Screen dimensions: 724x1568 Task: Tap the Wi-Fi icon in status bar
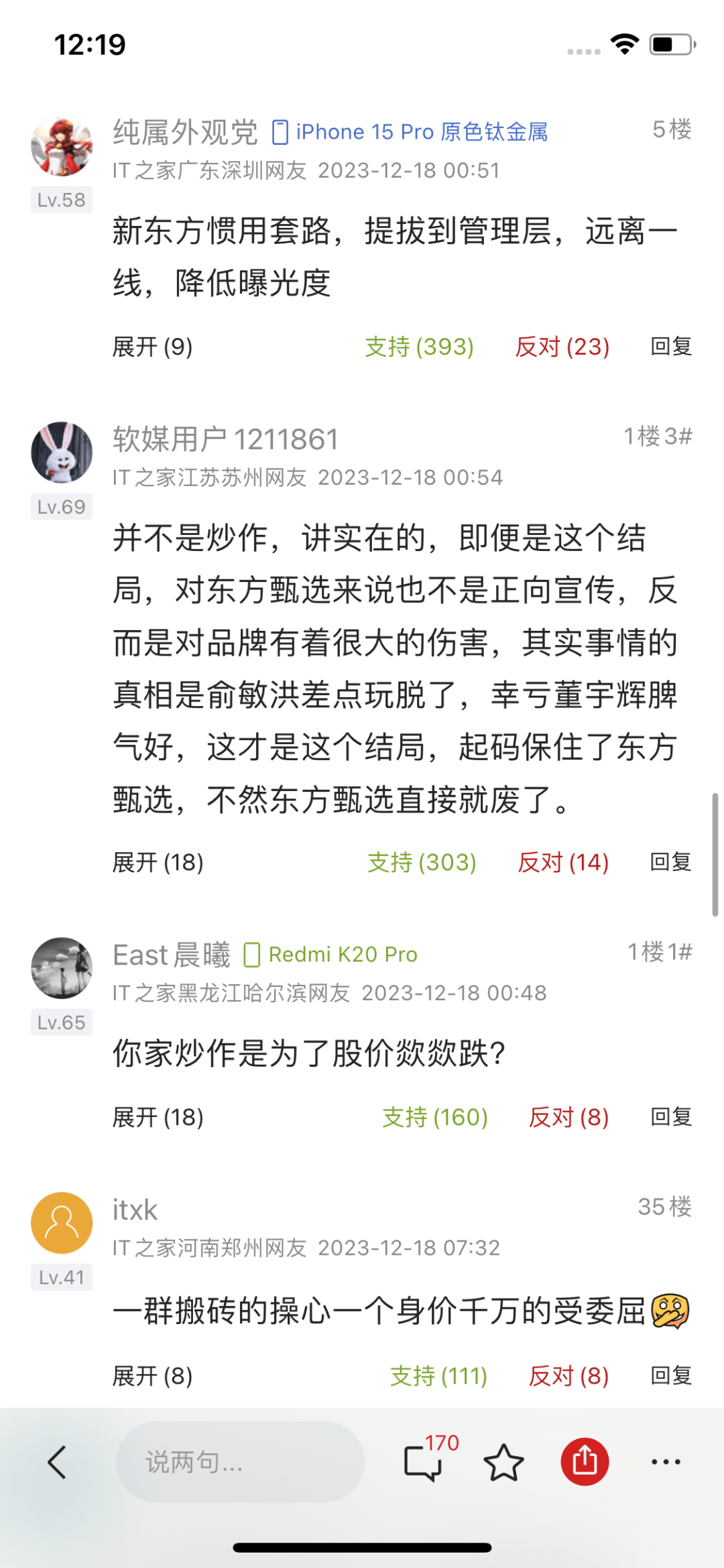point(624,44)
